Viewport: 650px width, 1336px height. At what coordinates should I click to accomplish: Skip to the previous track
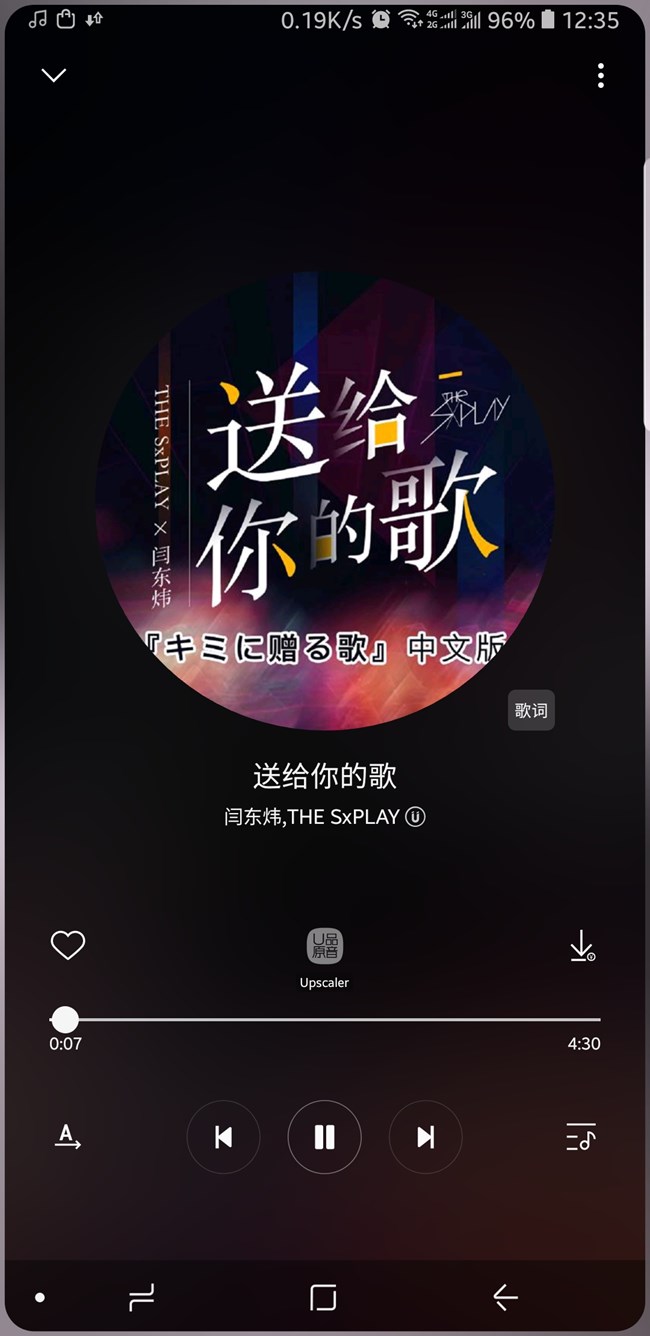point(223,1137)
